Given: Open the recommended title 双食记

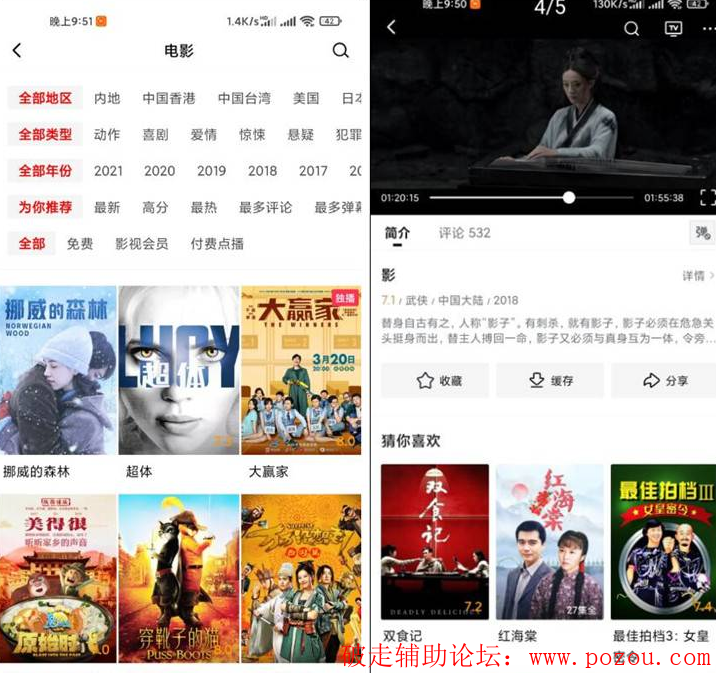Looking at the screenshot, I should click(x=435, y=542).
